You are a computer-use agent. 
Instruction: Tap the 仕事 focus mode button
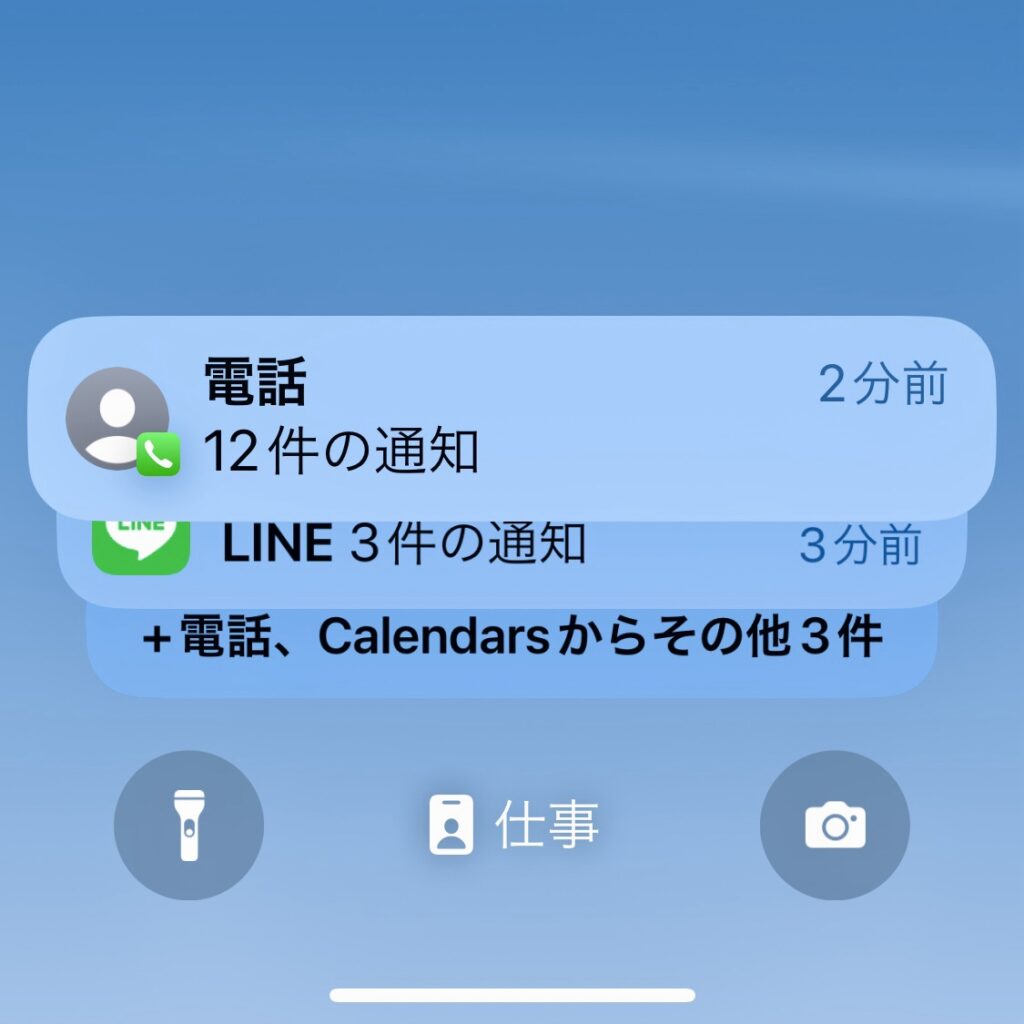[514, 826]
